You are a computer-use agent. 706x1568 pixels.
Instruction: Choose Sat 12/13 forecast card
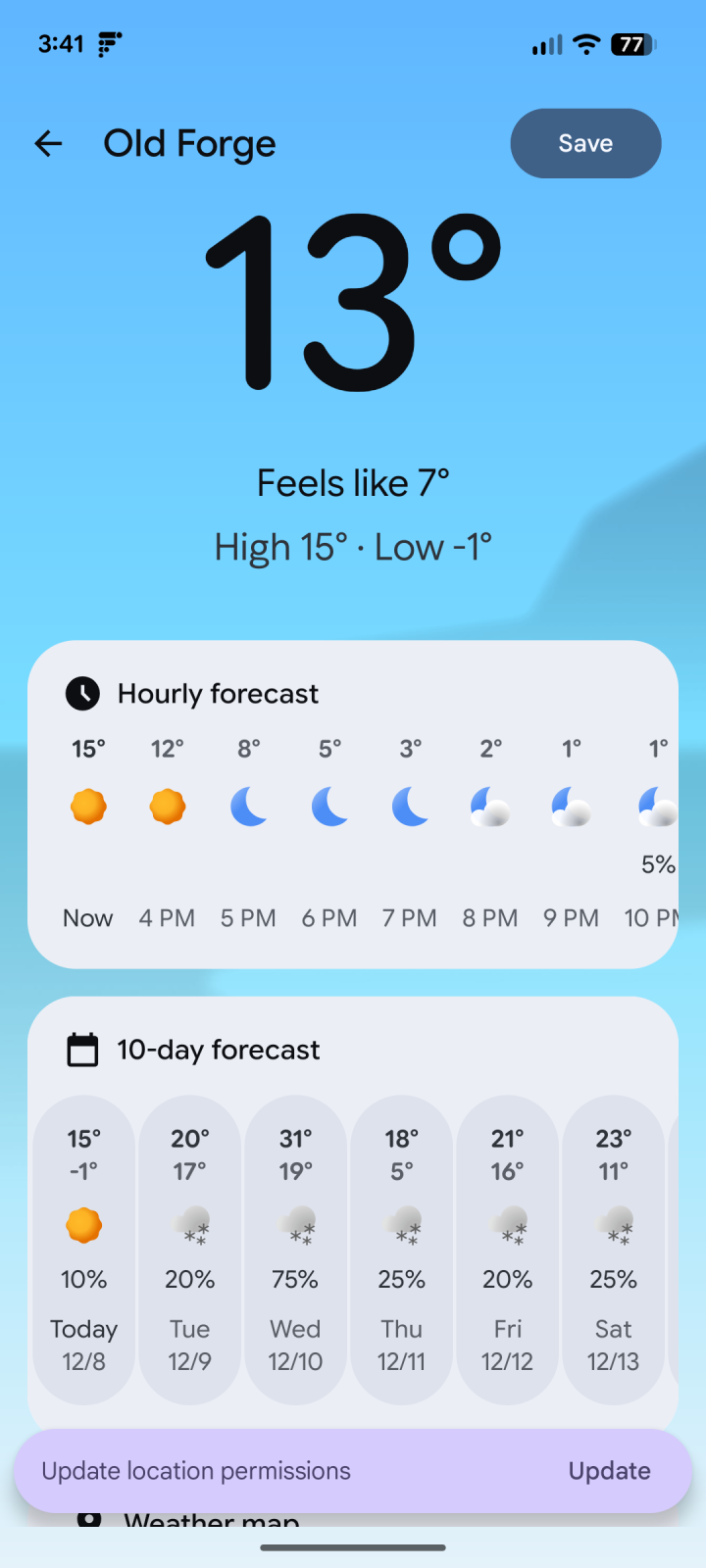pyautogui.click(x=614, y=1249)
